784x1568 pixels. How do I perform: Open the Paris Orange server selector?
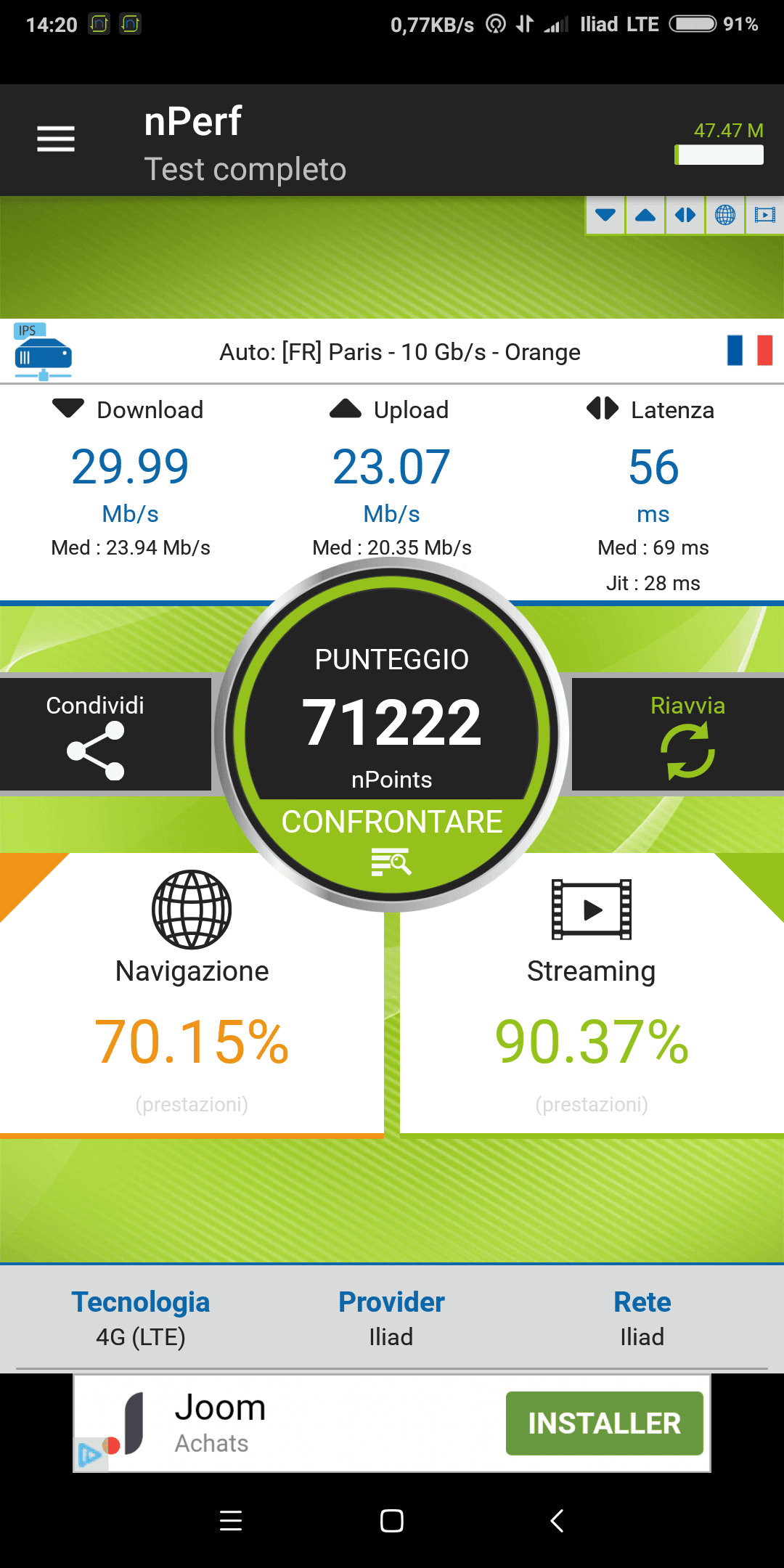point(392,352)
